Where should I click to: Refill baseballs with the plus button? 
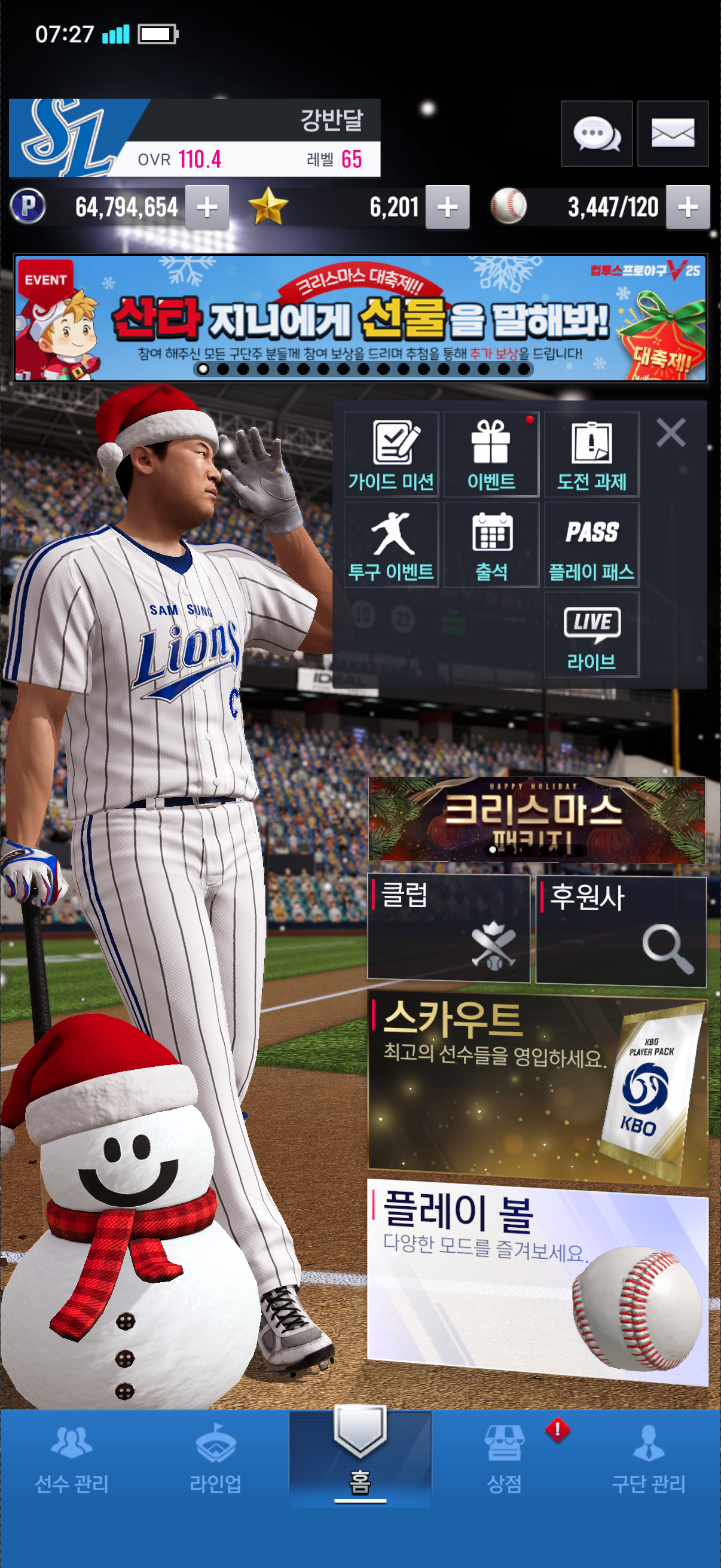(688, 207)
